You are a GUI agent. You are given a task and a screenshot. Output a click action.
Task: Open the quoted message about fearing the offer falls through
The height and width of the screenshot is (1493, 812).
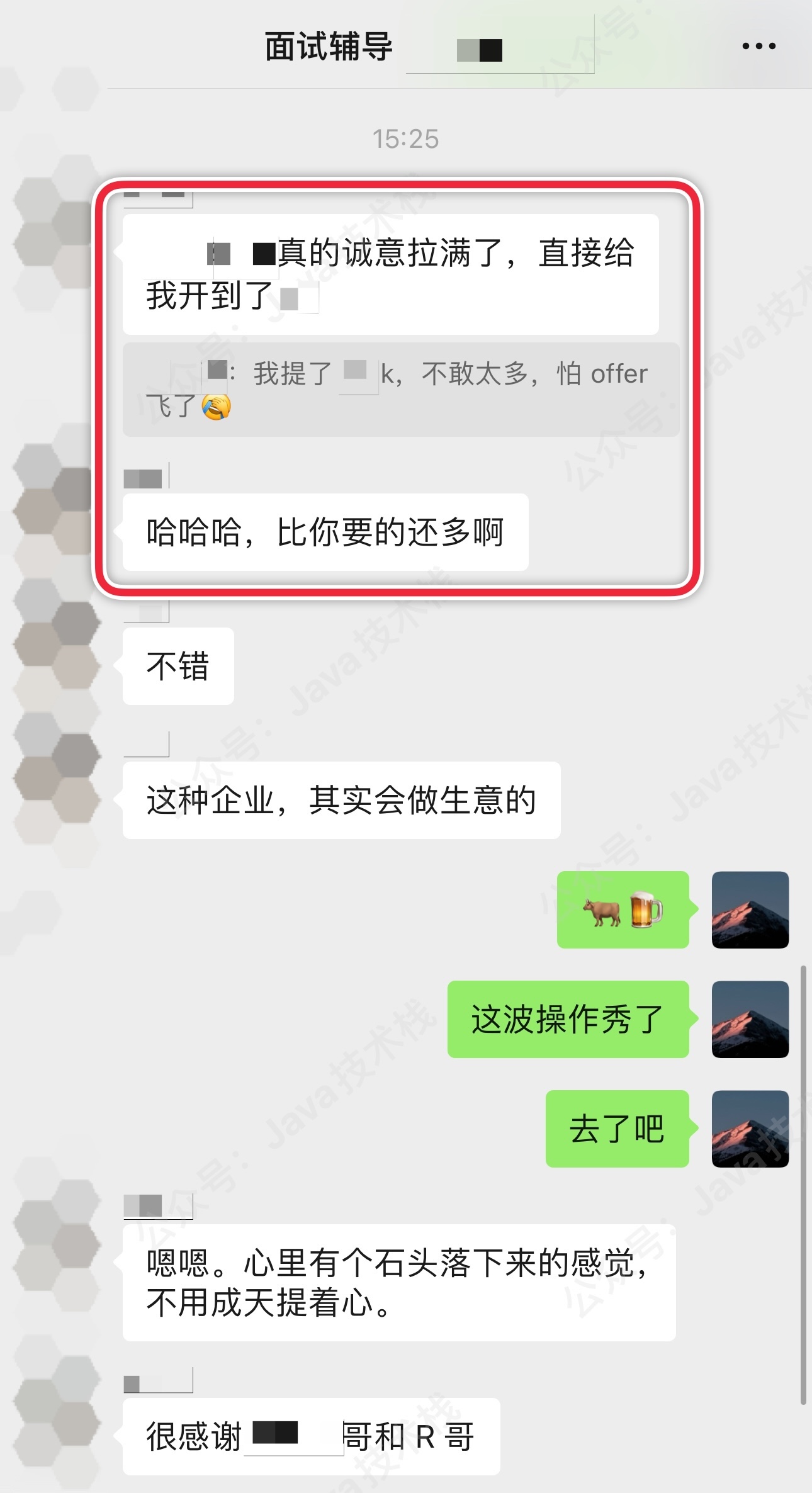point(400,390)
